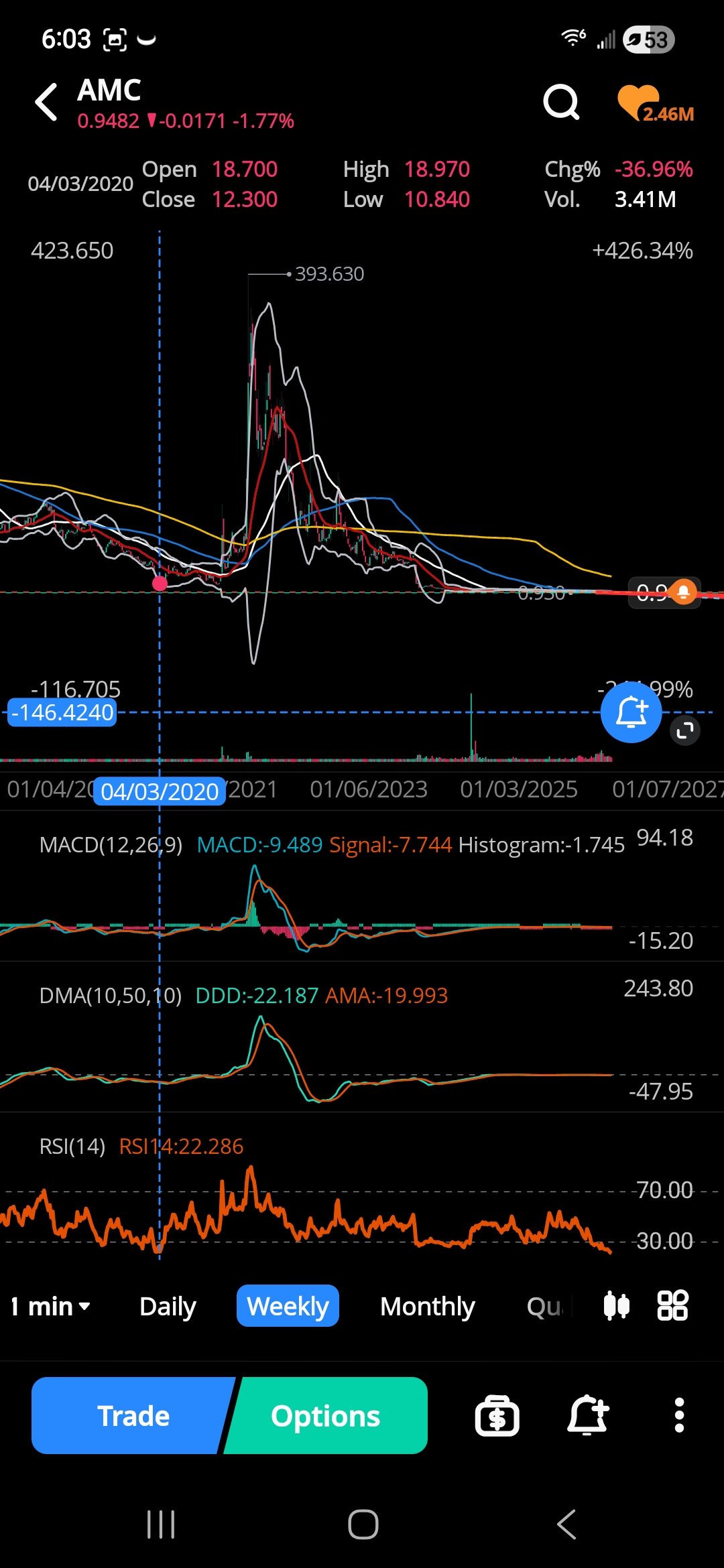Change the candlestick chart style
The image size is (724, 1568).
click(x=616, y=1306)
